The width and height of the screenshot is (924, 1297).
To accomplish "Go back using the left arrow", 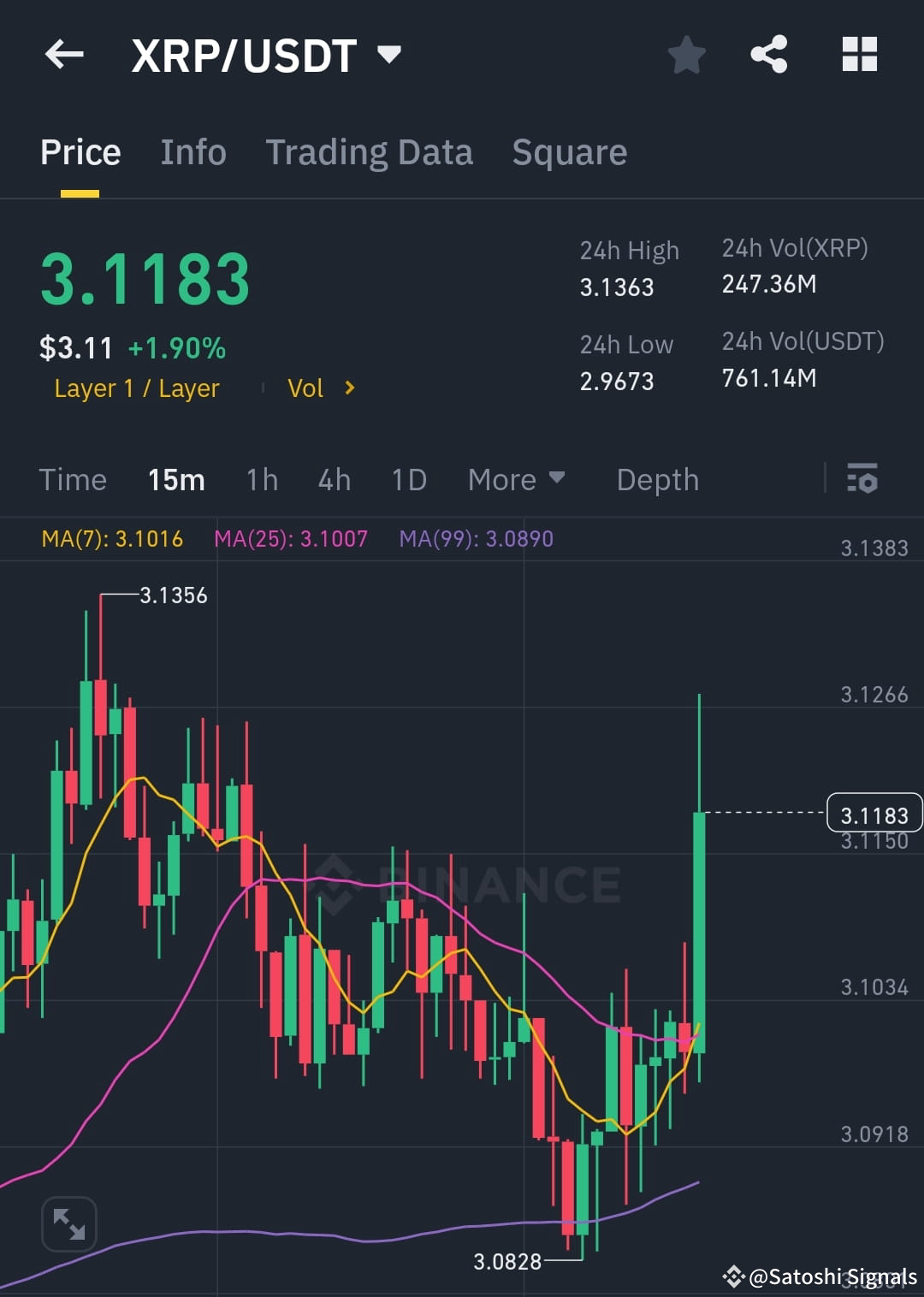I will [64, 54].
